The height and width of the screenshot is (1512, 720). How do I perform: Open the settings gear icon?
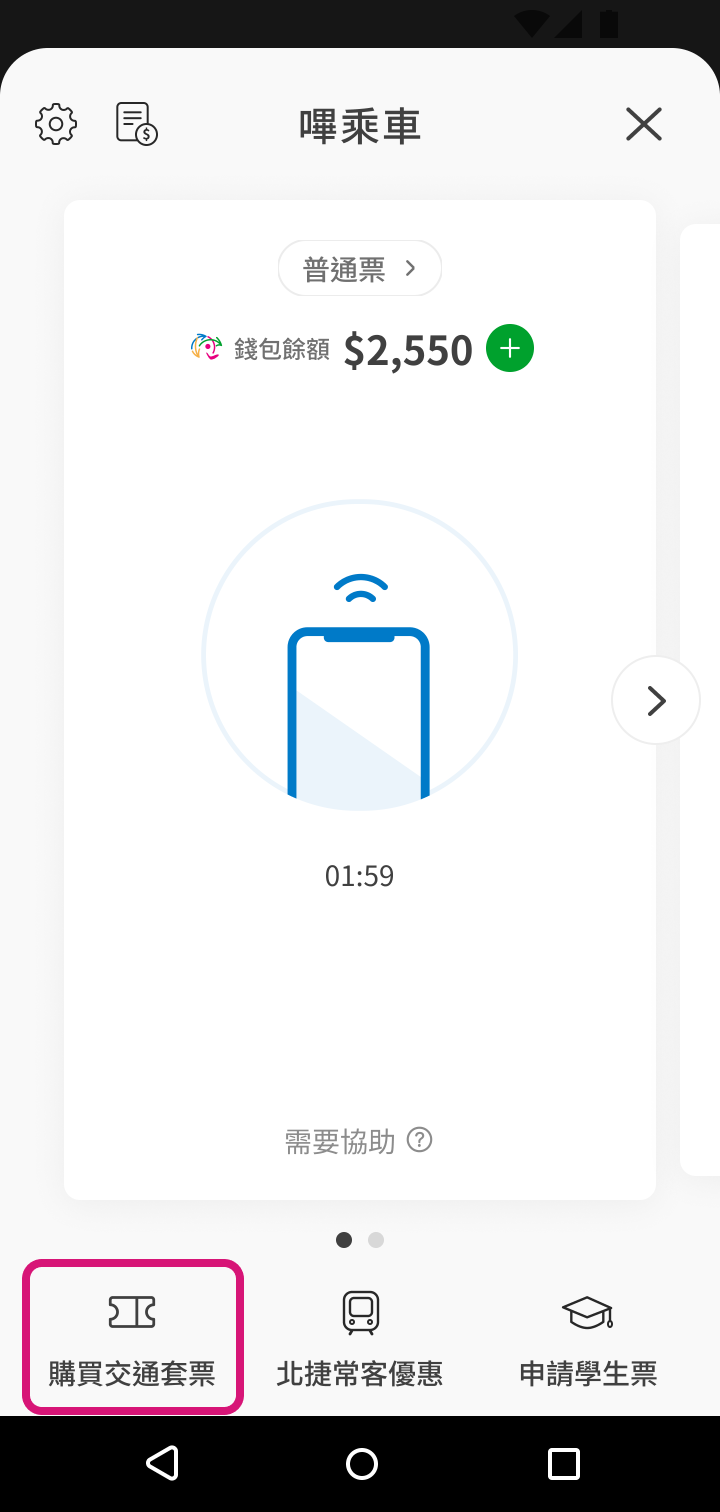[56, 124]
